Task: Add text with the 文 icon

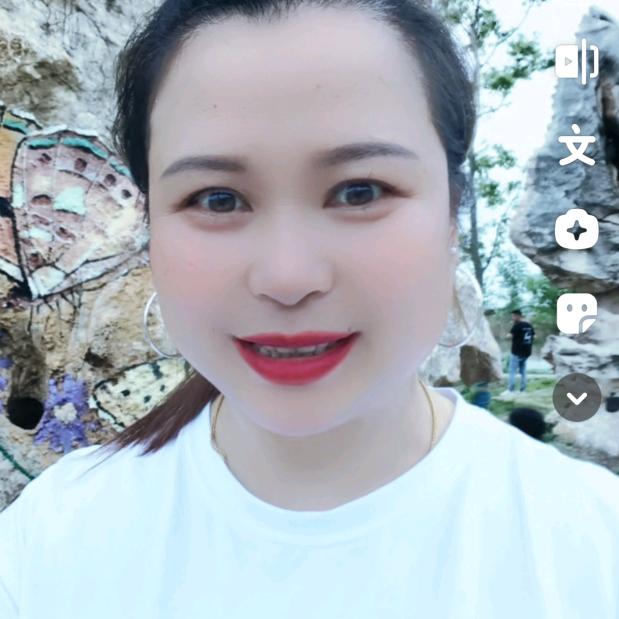Action: (577, 146)
